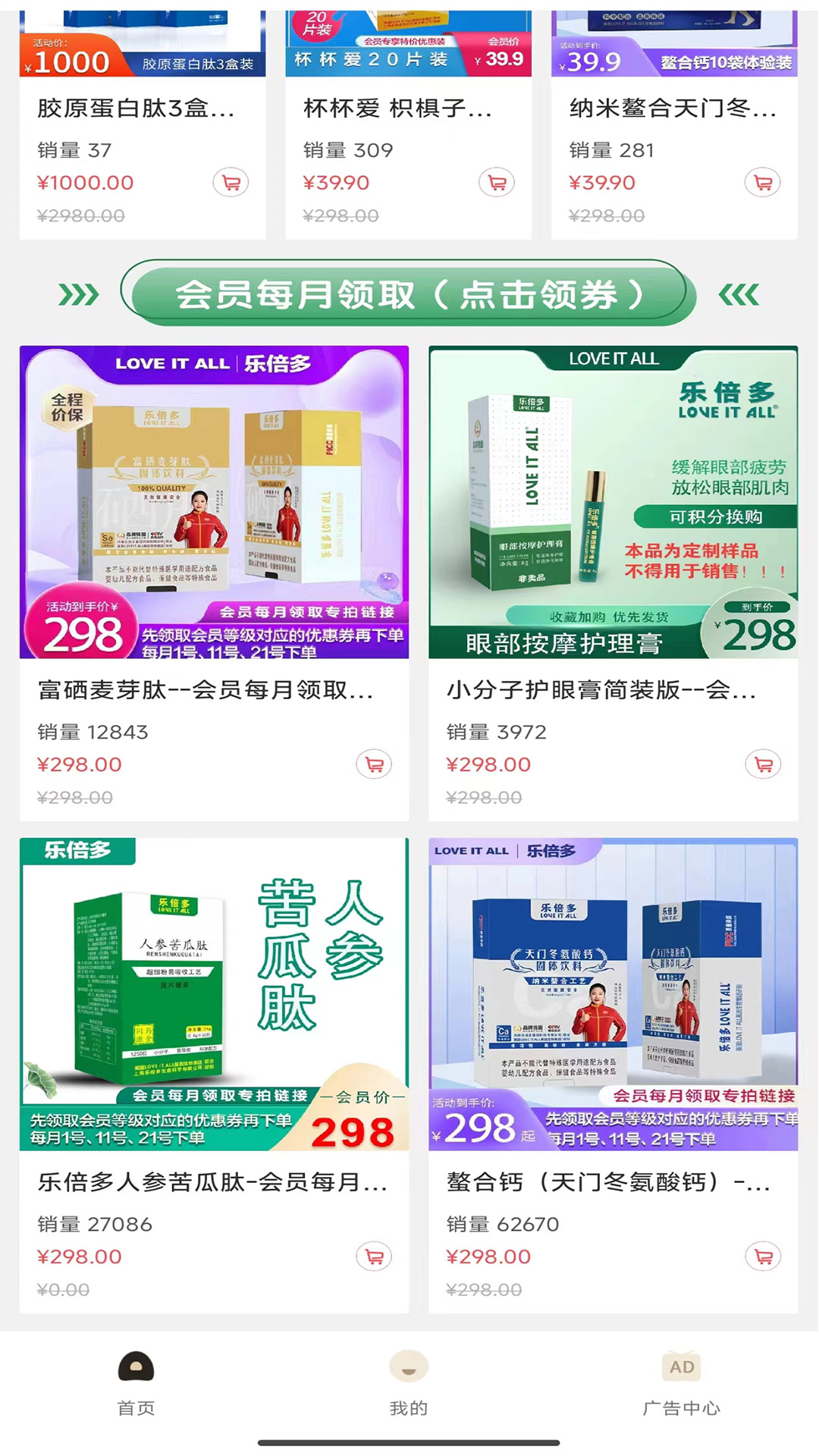
Task: Add 杯杯爱 枳椇子 to the cart
Action: 497,183
